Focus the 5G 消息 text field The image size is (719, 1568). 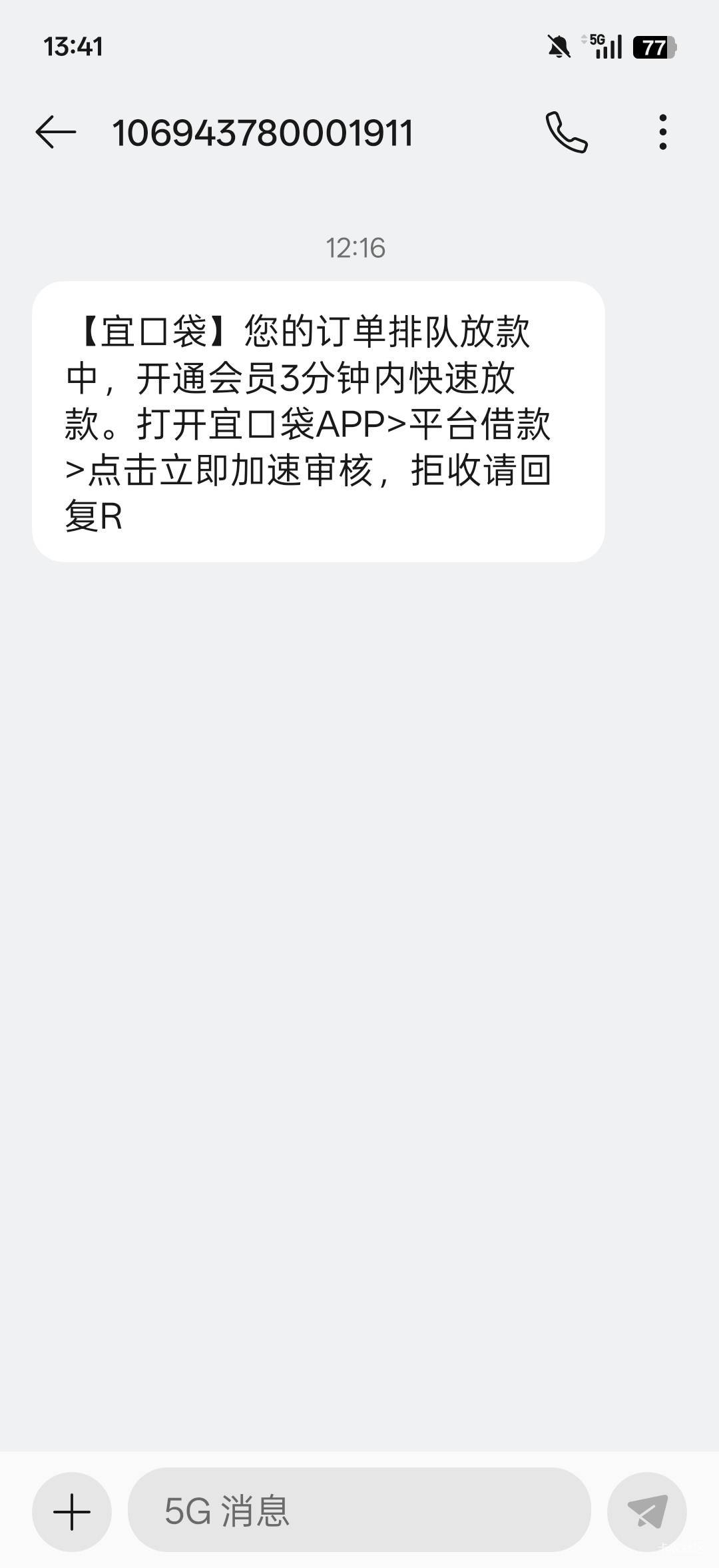[x=359, y=1511]
